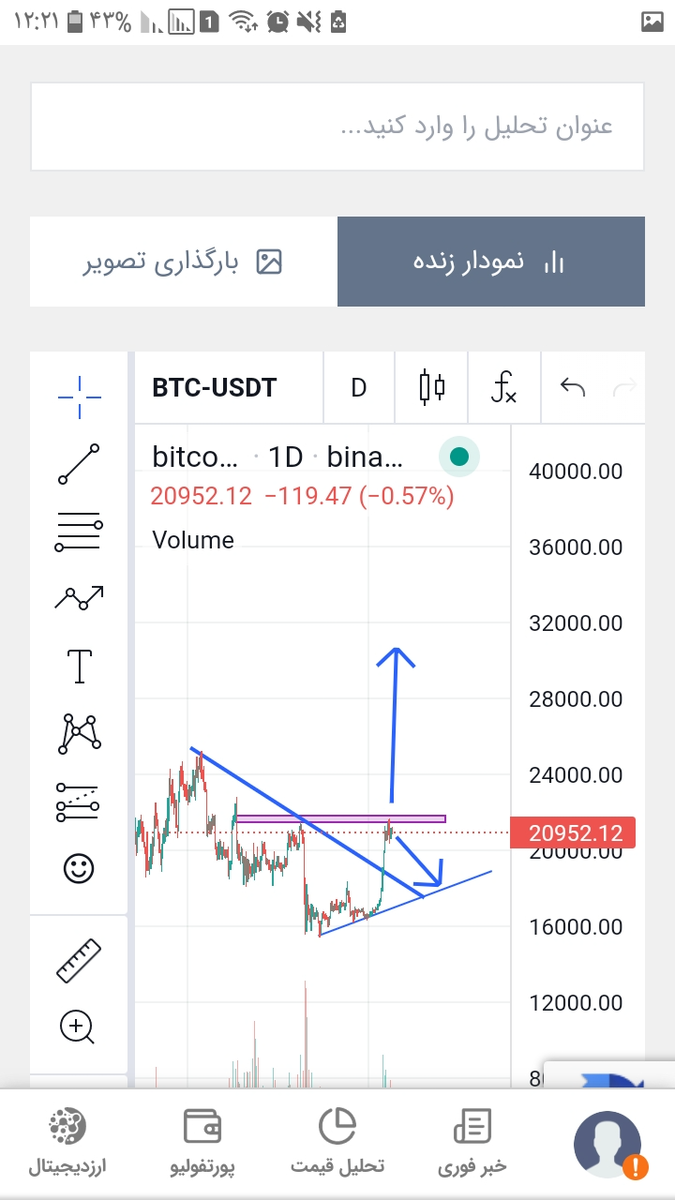The width and height of the screenshot is (675, 1200).
Task: Select the text annotation tool
Action: 79,665
